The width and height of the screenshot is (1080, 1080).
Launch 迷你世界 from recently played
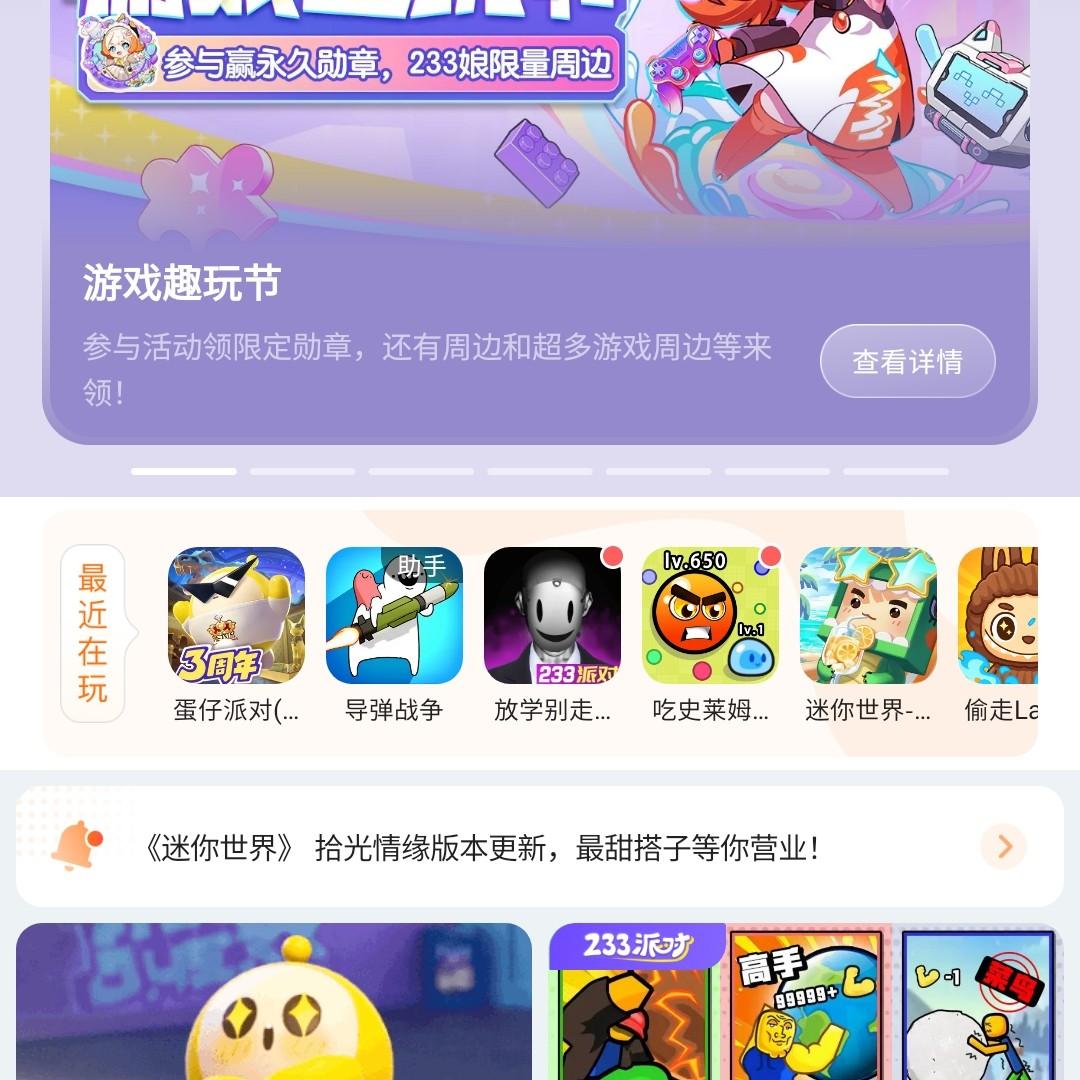coord(868,615)
